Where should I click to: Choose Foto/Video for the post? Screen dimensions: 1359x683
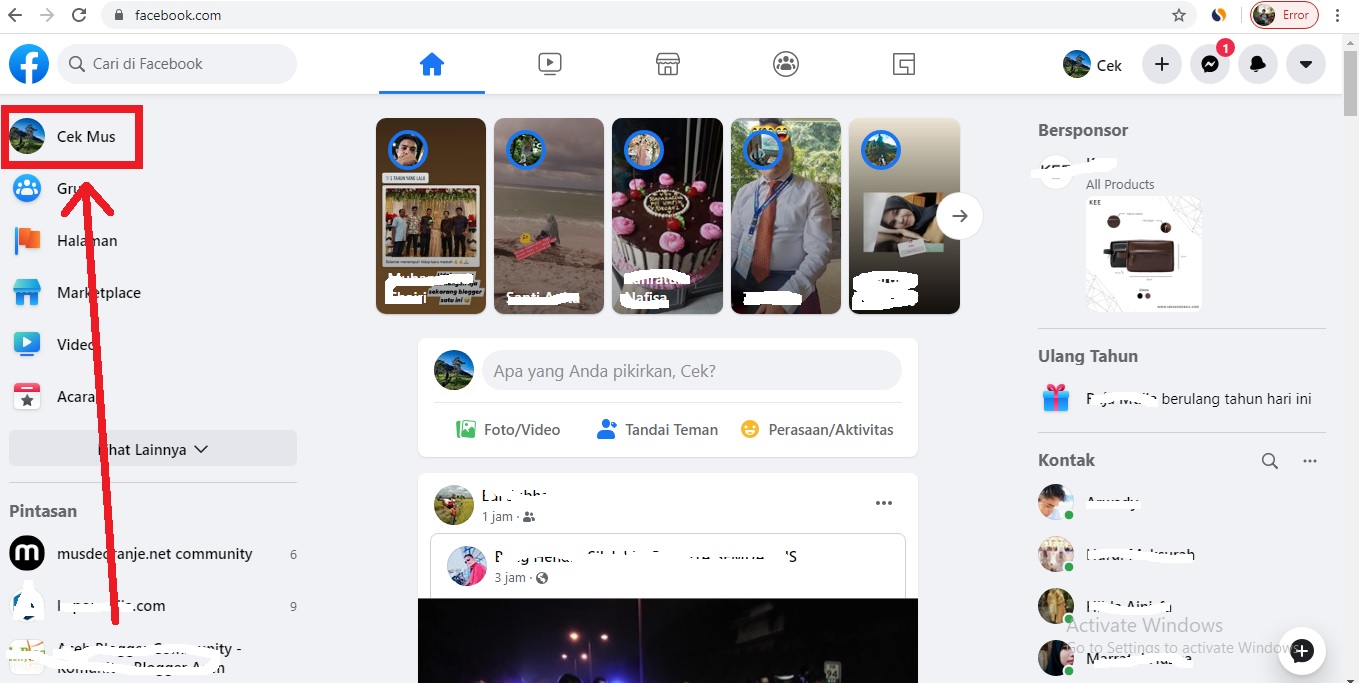(x=507, y=430)
